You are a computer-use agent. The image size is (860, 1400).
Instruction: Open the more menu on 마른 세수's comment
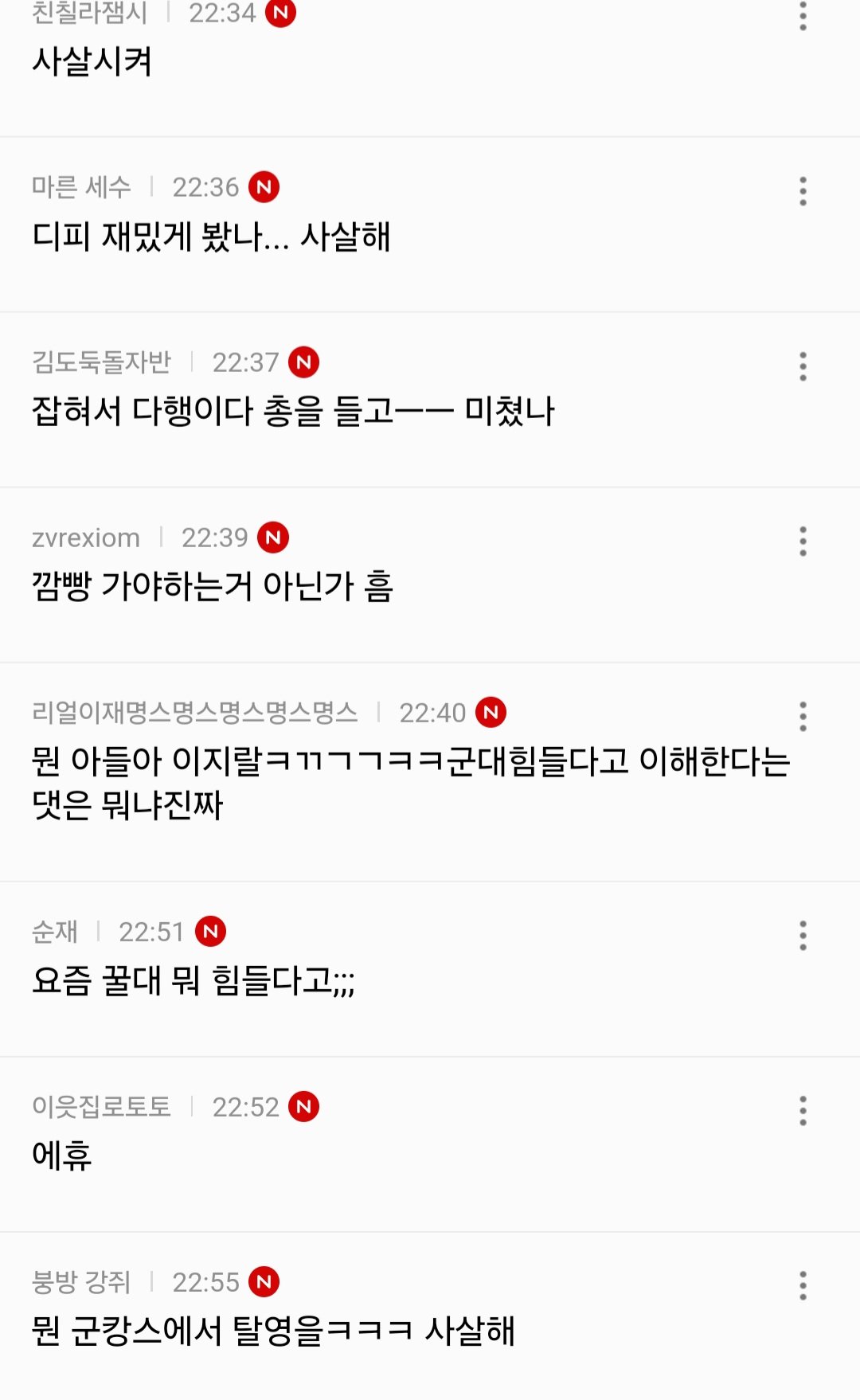(803, 191)
